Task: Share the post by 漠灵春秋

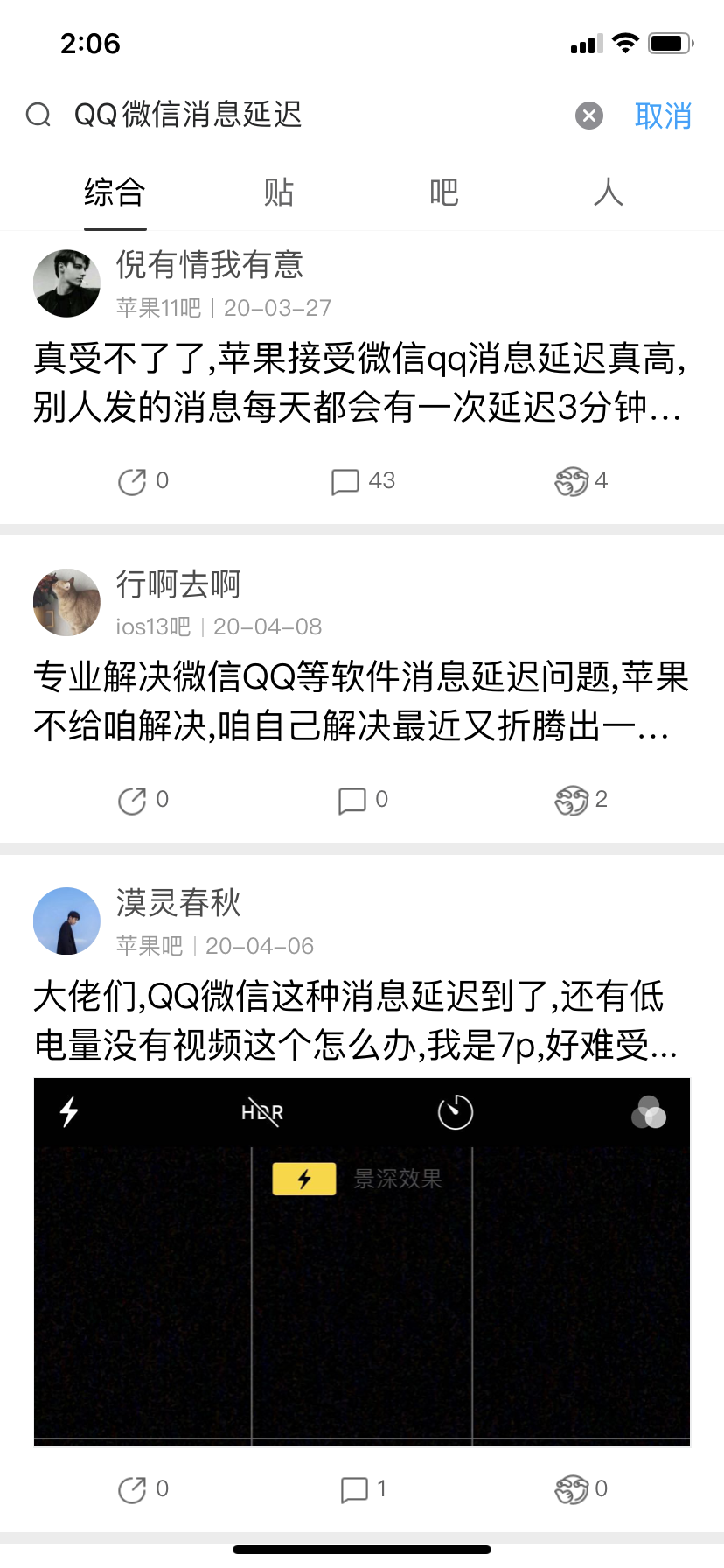Action: (x=143, y=1489)
